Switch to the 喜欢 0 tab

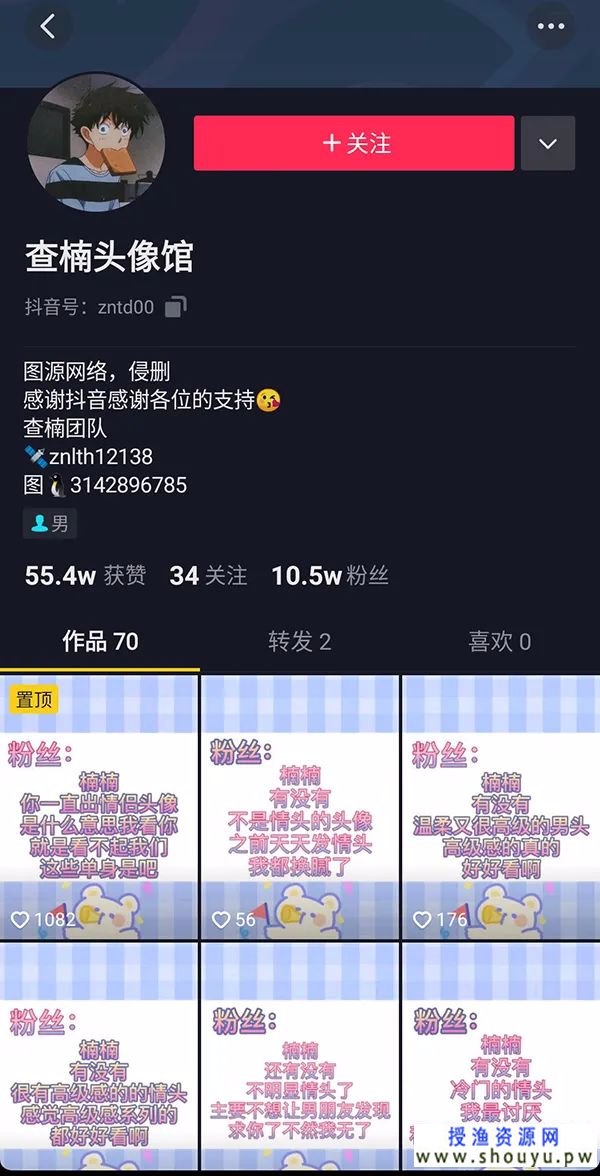pos(499,641)
